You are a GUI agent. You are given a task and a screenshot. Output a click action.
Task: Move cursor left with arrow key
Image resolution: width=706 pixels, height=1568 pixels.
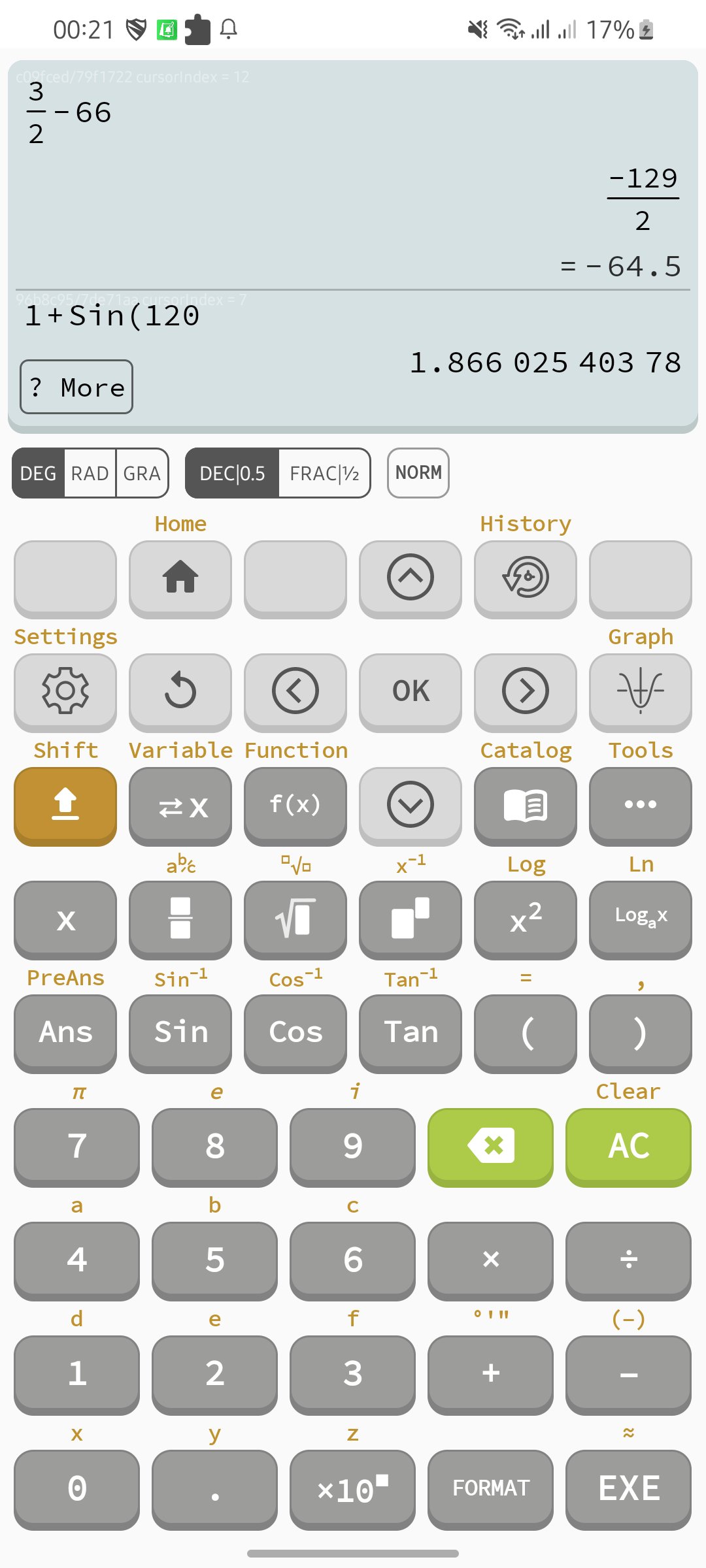[295, 691]
